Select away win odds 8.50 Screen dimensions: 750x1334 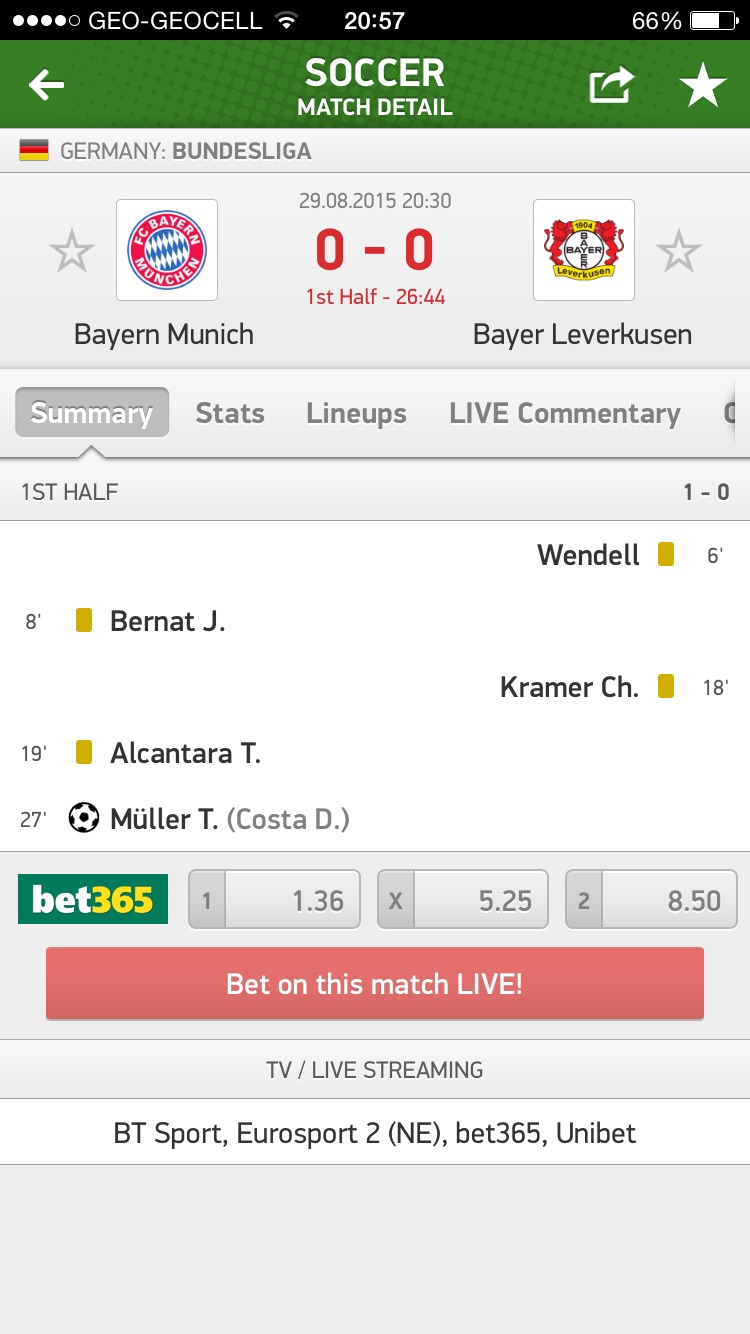tap(651, 900)
